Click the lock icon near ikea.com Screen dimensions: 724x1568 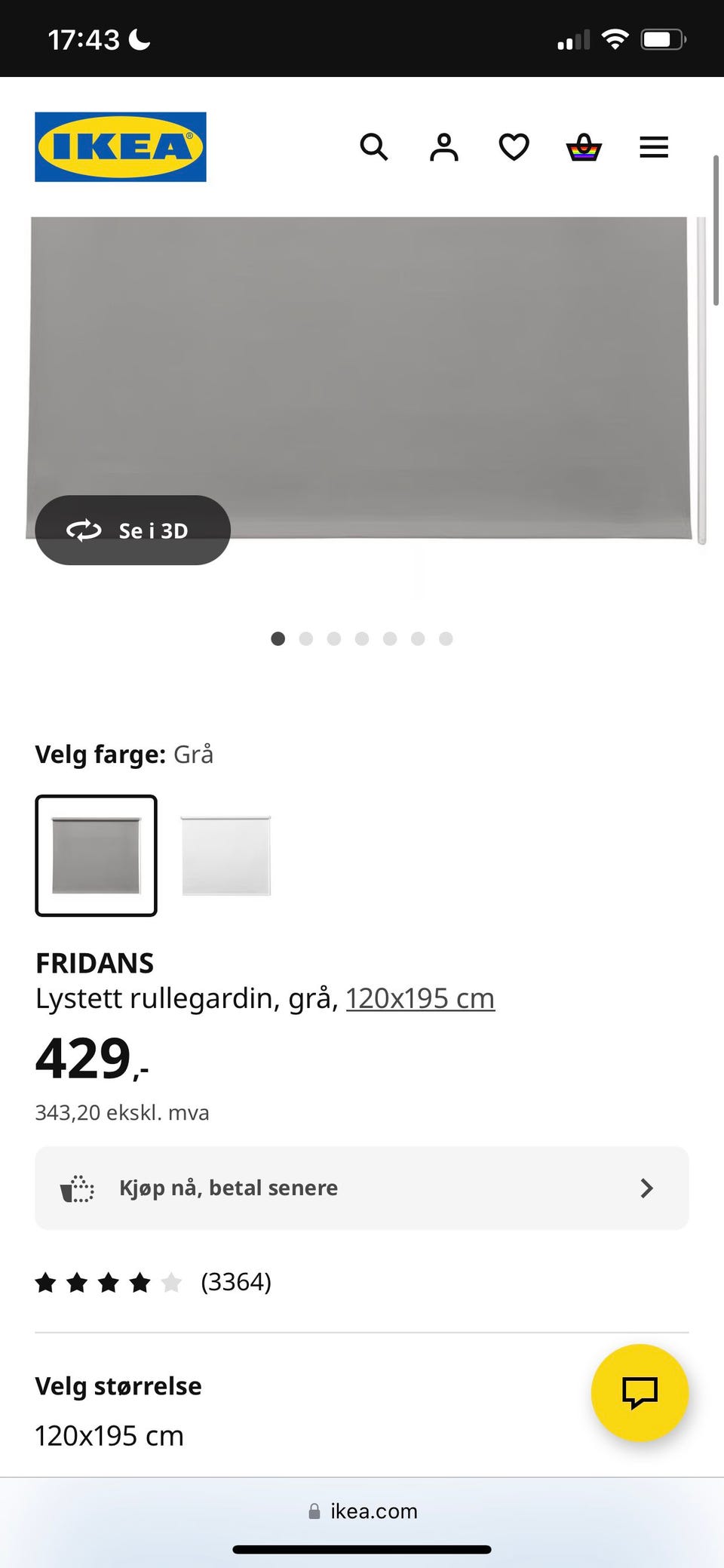point(314,1511)
